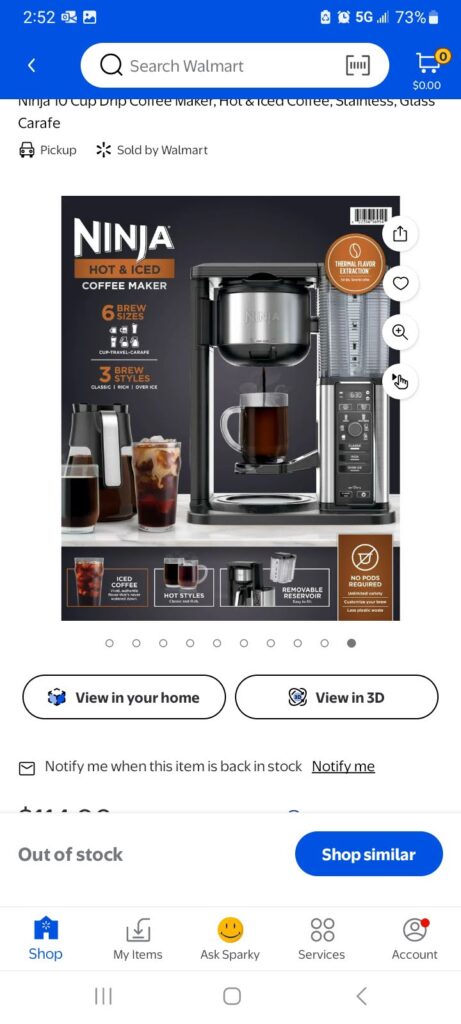Tap Shop similar button
This screenshot has width=461, height=1024.
click(x=368, y=854)
